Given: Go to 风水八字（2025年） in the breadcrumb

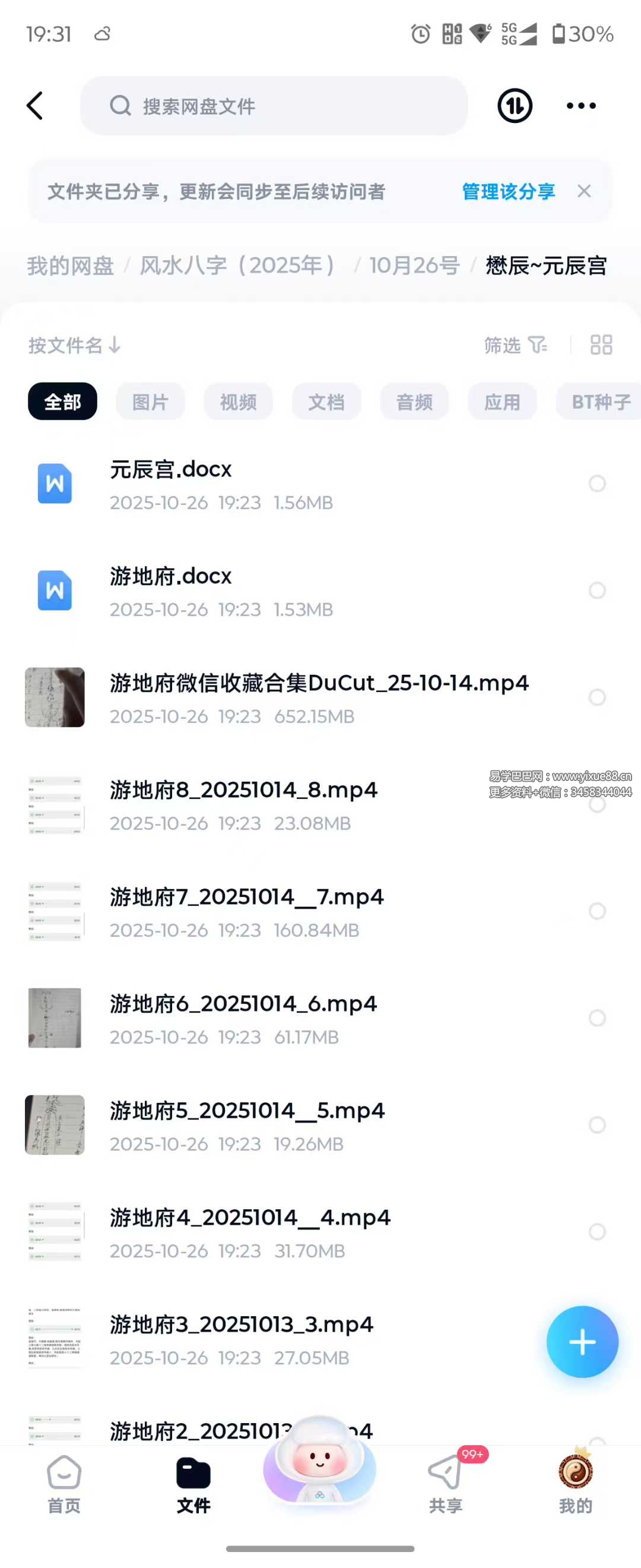Looking at the screenshot, I should [237, 265].
